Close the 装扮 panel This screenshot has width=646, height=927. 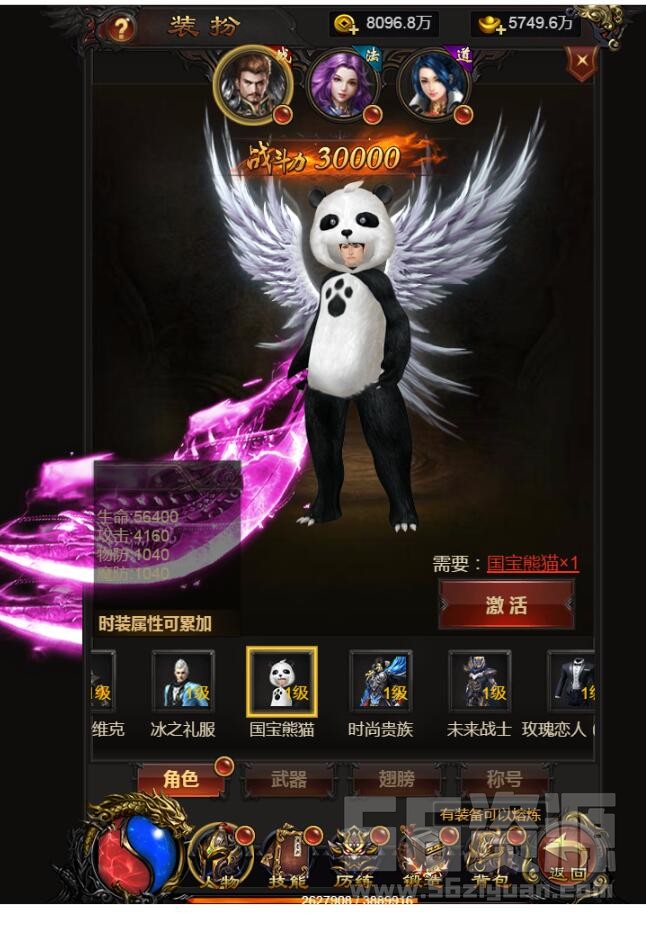580,63
